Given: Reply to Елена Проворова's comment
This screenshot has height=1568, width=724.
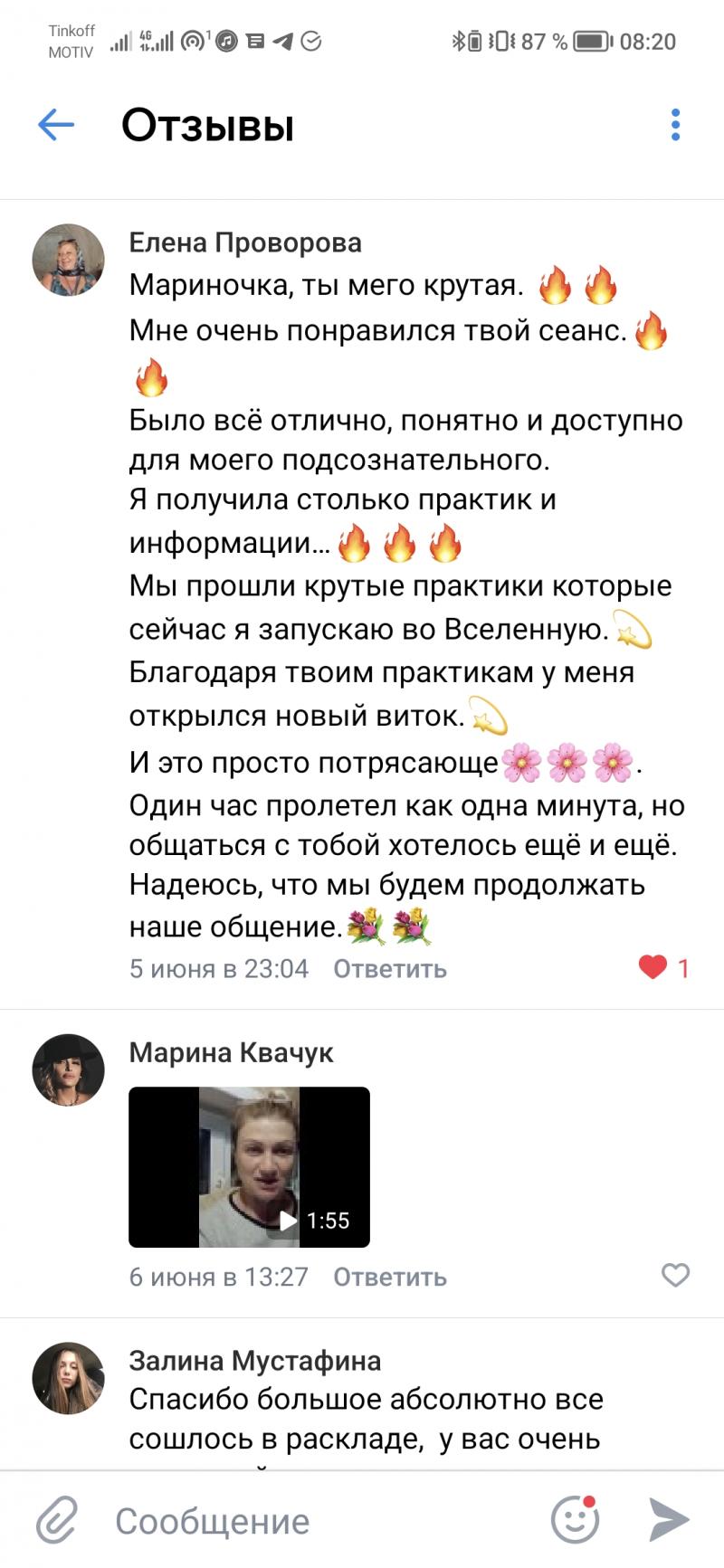Looking at the screenshot, I should coord(389,968).
